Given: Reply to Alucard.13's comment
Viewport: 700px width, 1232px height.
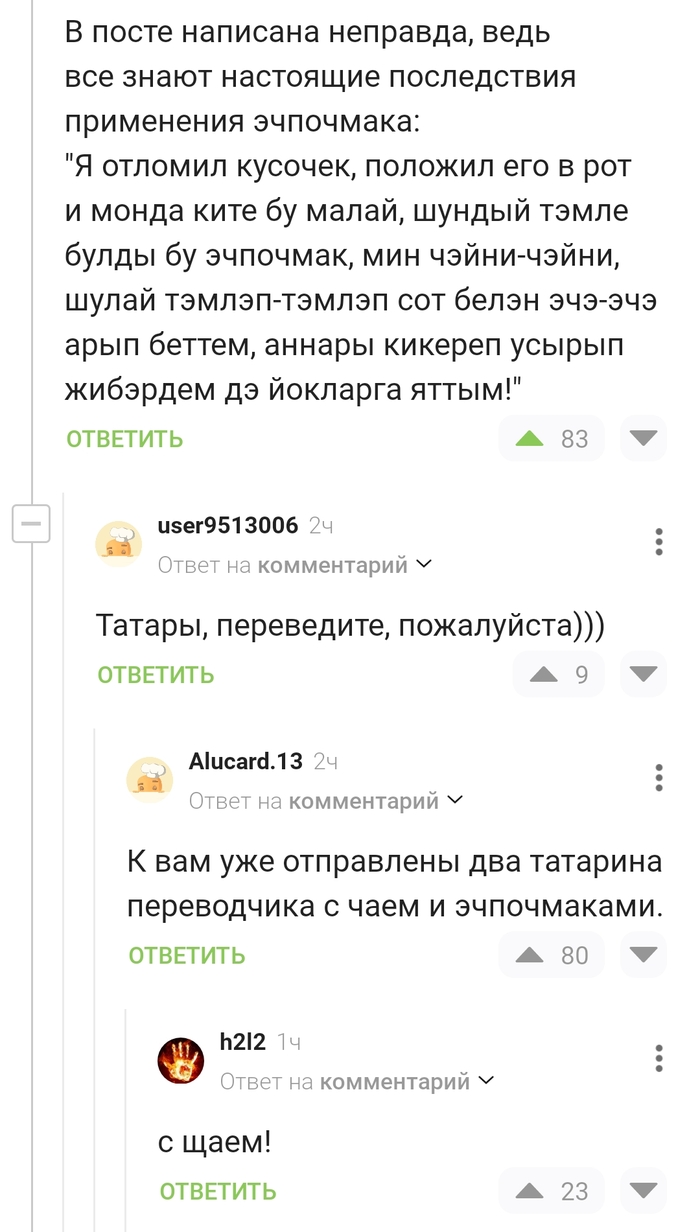Looking at the screenshot, I should pyautogui.click(x=187, y=955).
